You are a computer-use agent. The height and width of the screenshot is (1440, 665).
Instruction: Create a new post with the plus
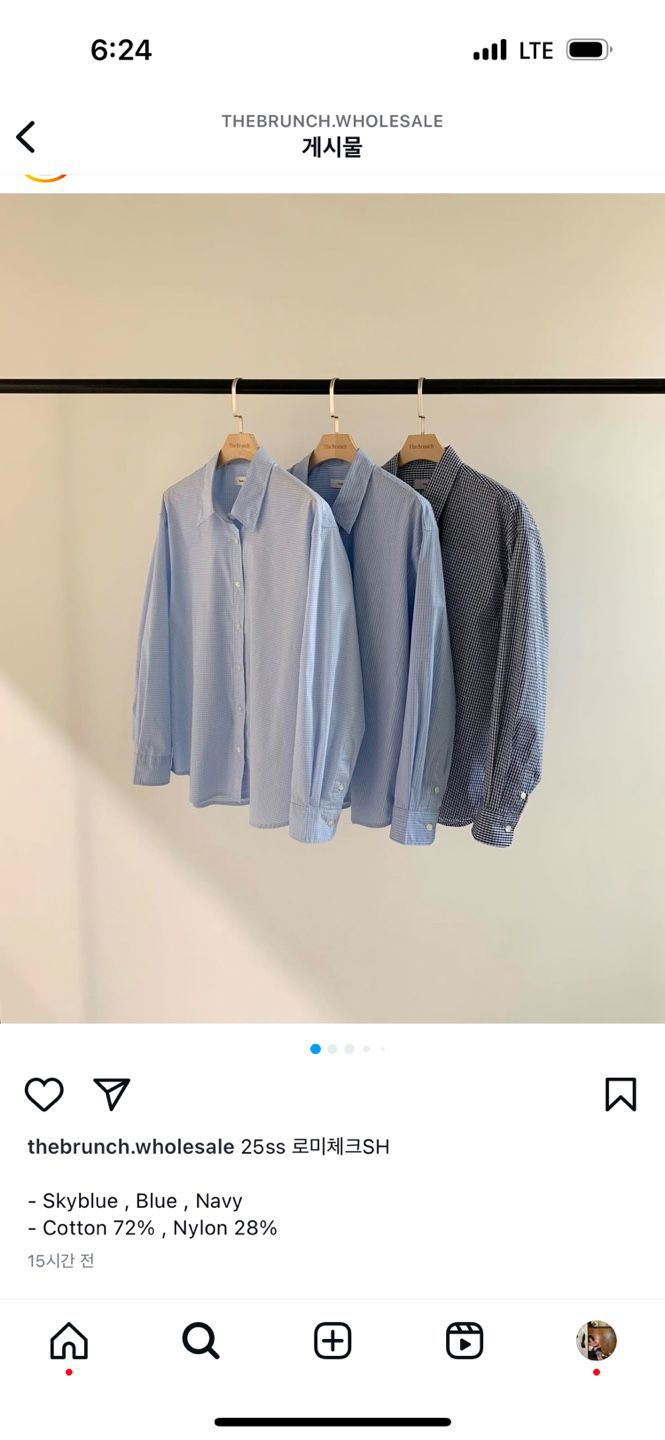(x=333, y=1341)
